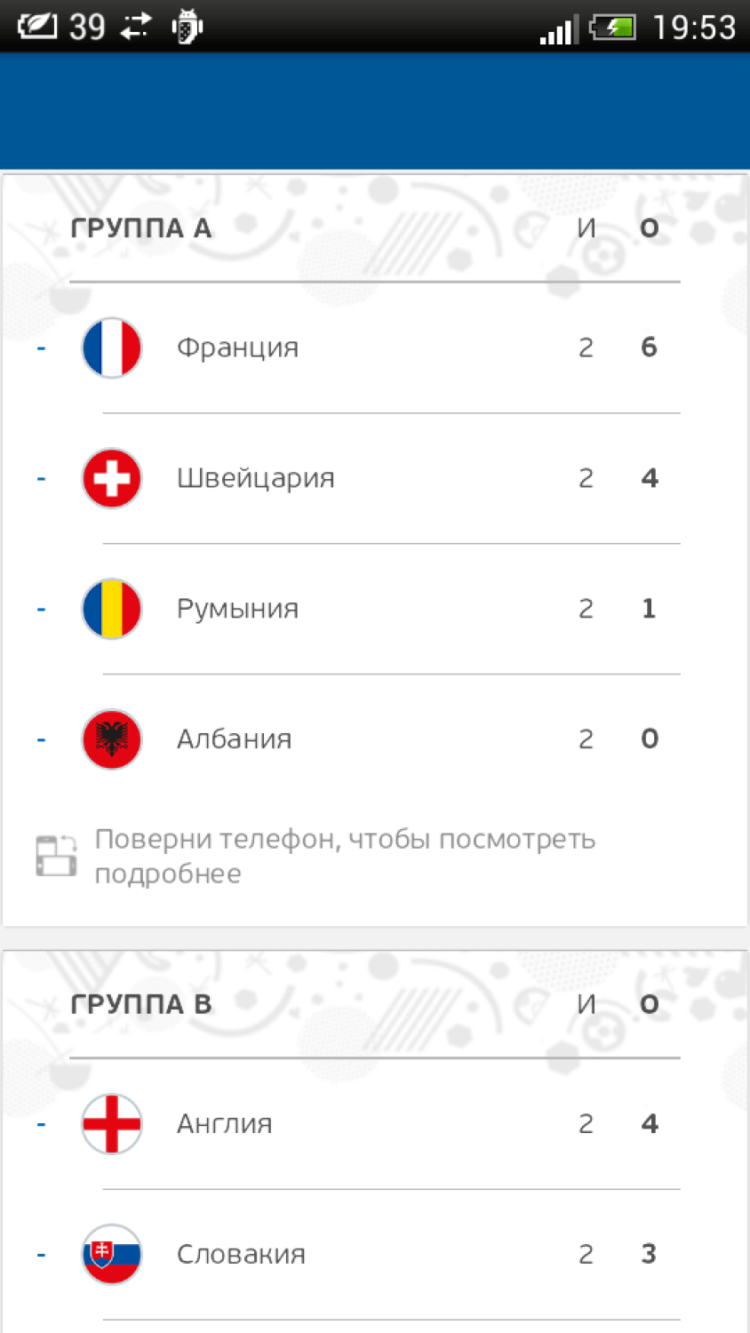Open the Франция team details
Viewport: 750px width, 1333px height.
[x=237, y=347]
